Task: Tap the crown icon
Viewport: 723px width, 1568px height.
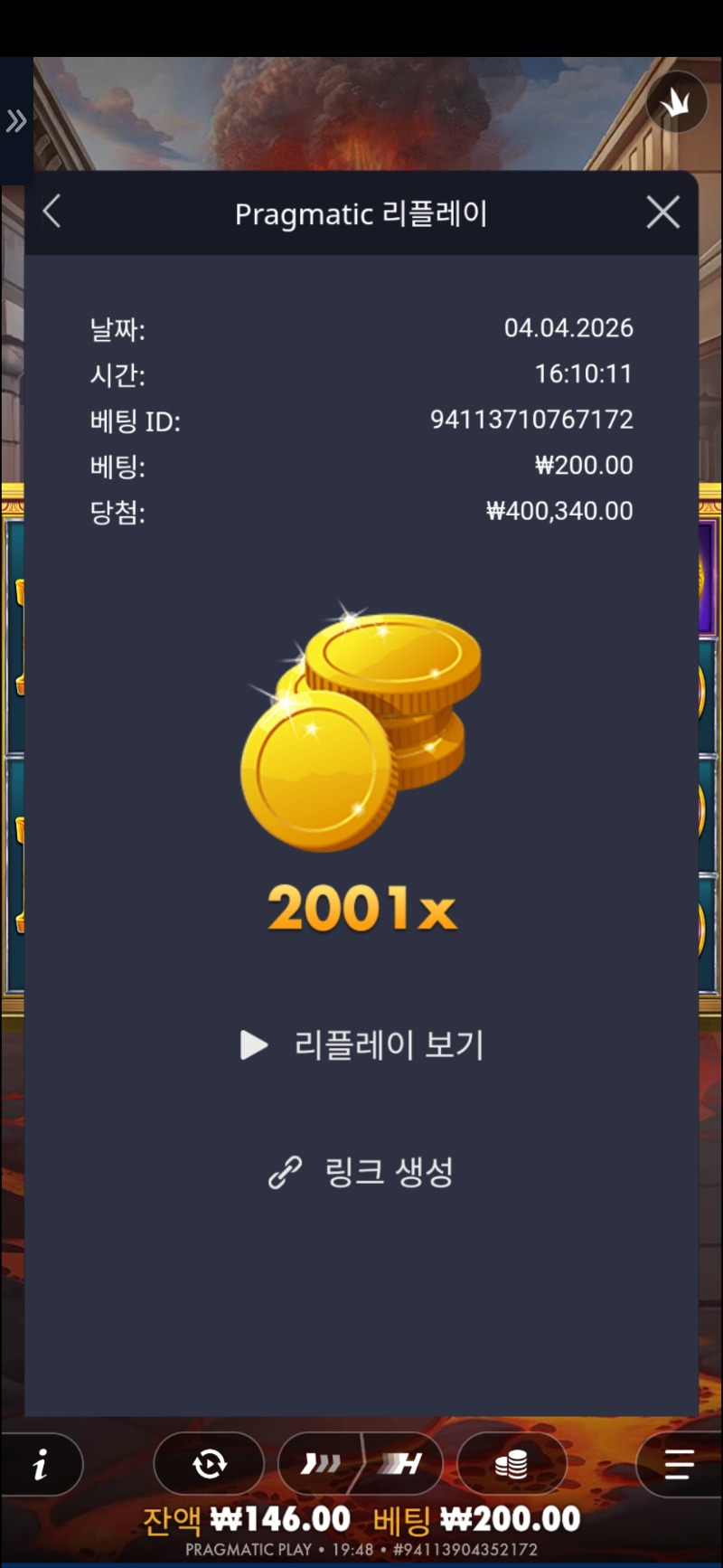Action: (676, 103)
